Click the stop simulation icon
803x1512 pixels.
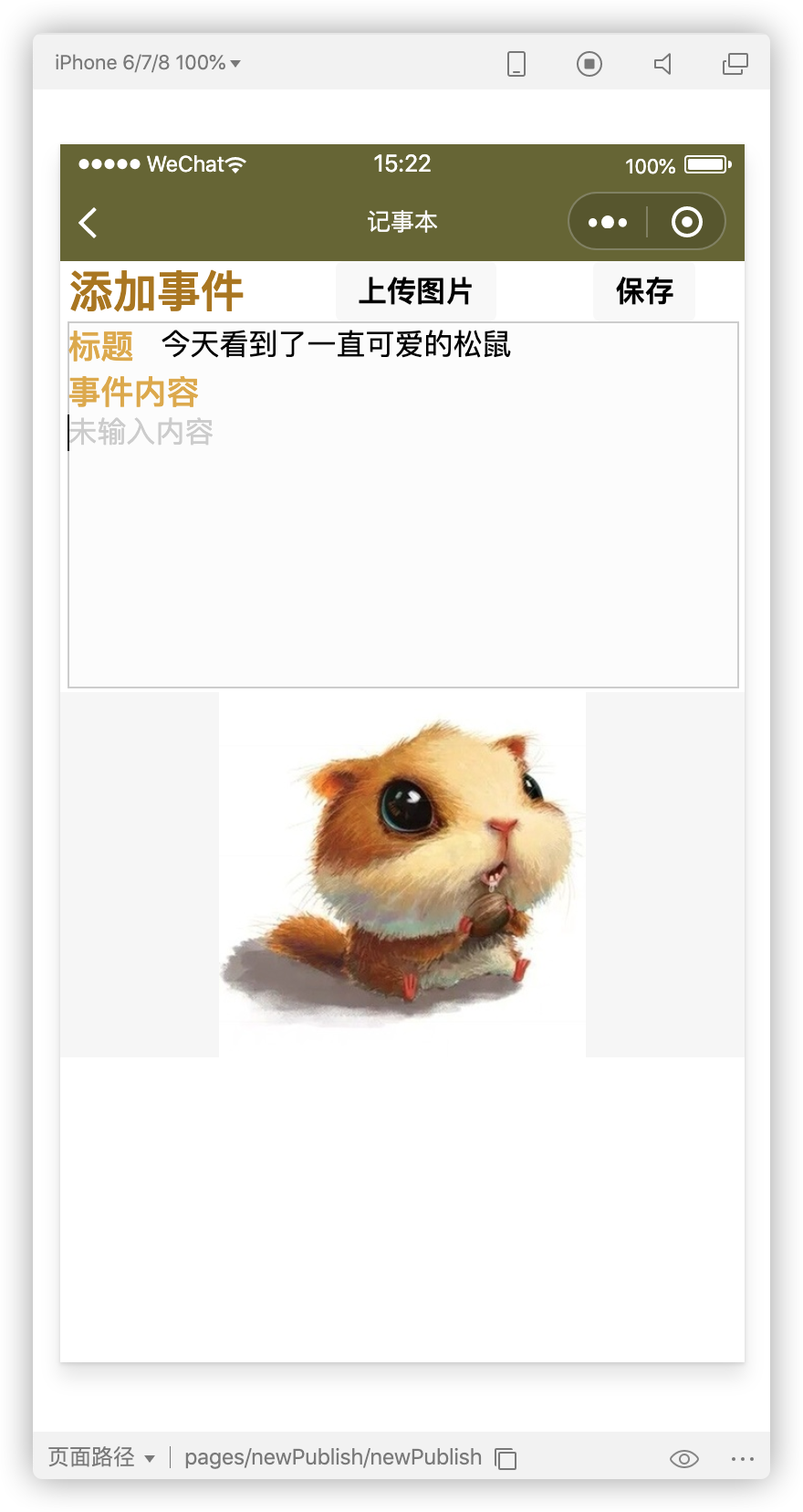click(589, 63)
